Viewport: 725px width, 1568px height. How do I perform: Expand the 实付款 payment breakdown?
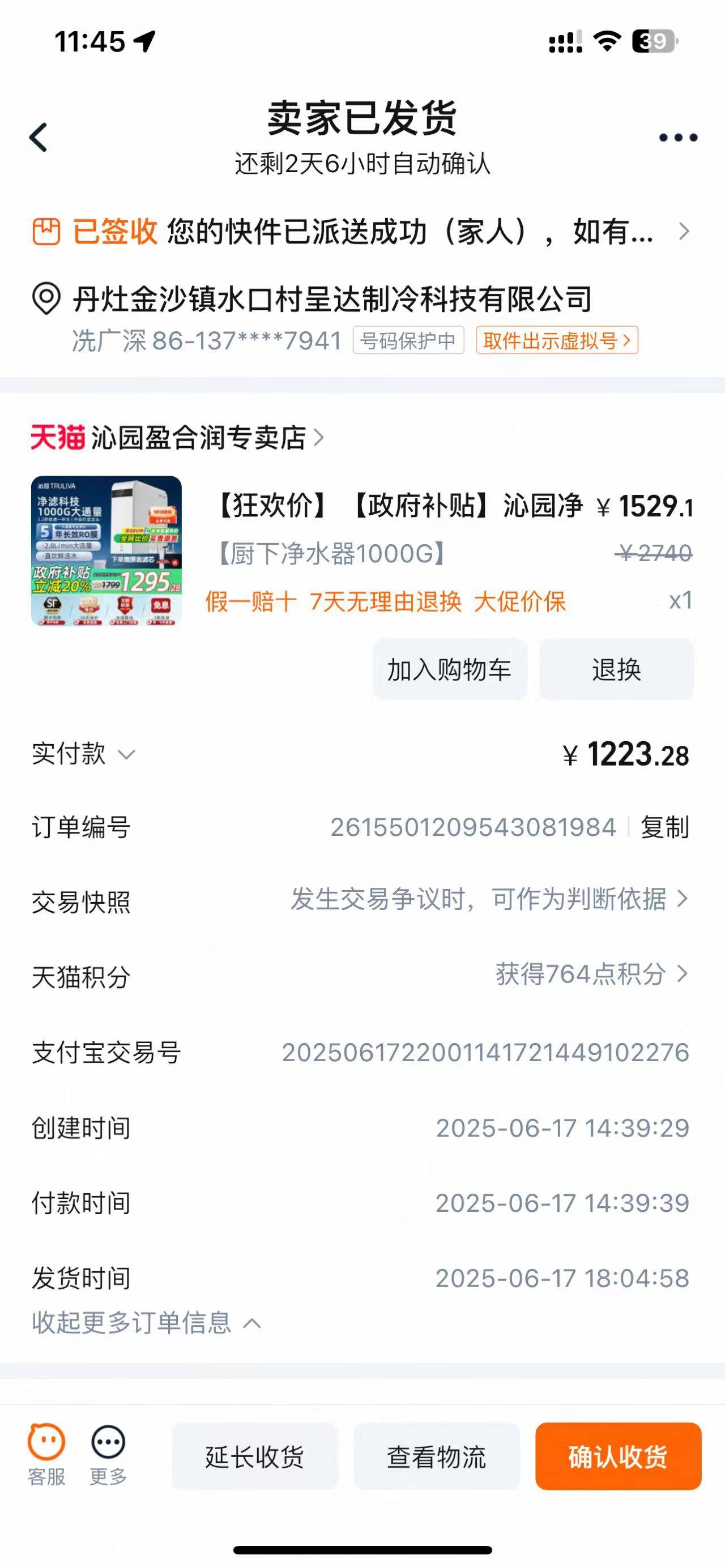pos(84,754)
